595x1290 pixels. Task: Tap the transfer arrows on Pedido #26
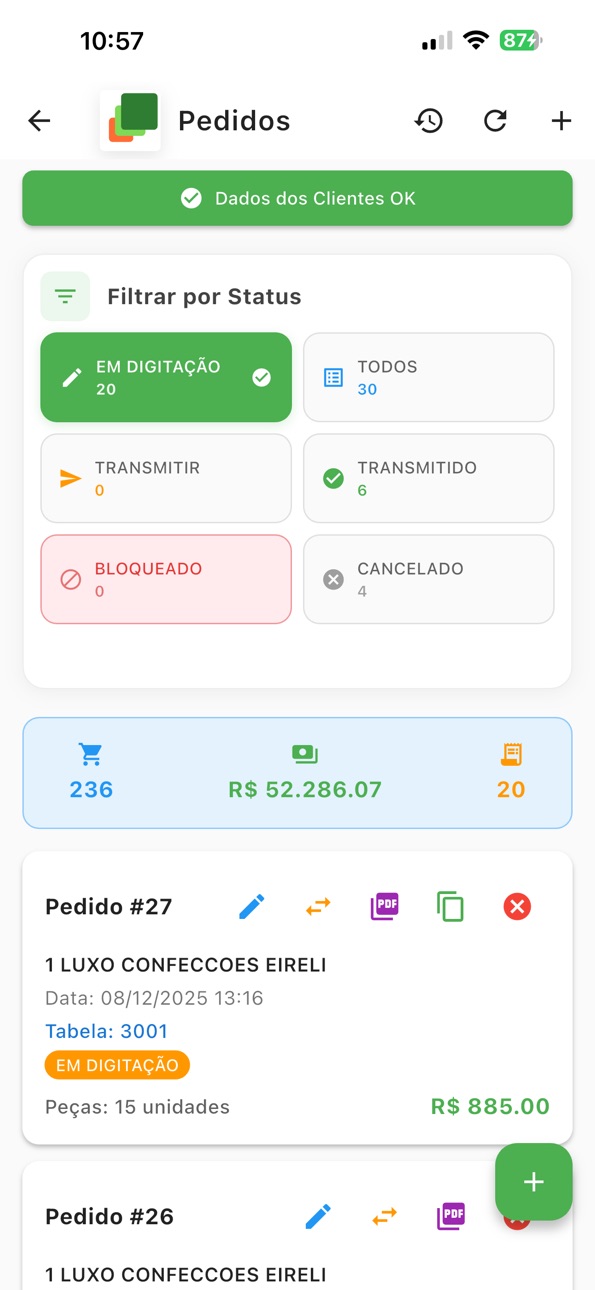click(384, 1217)
